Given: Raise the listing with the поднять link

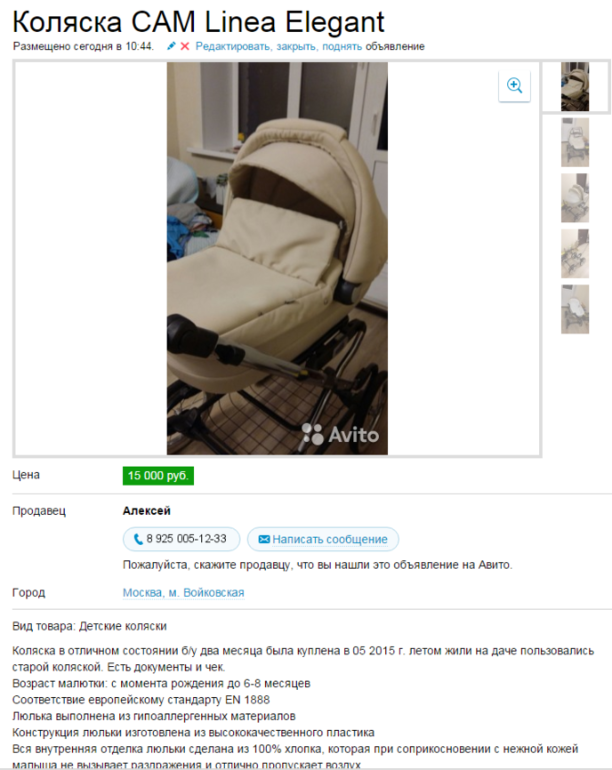Looking at the screenshot, I should [342, 47].
